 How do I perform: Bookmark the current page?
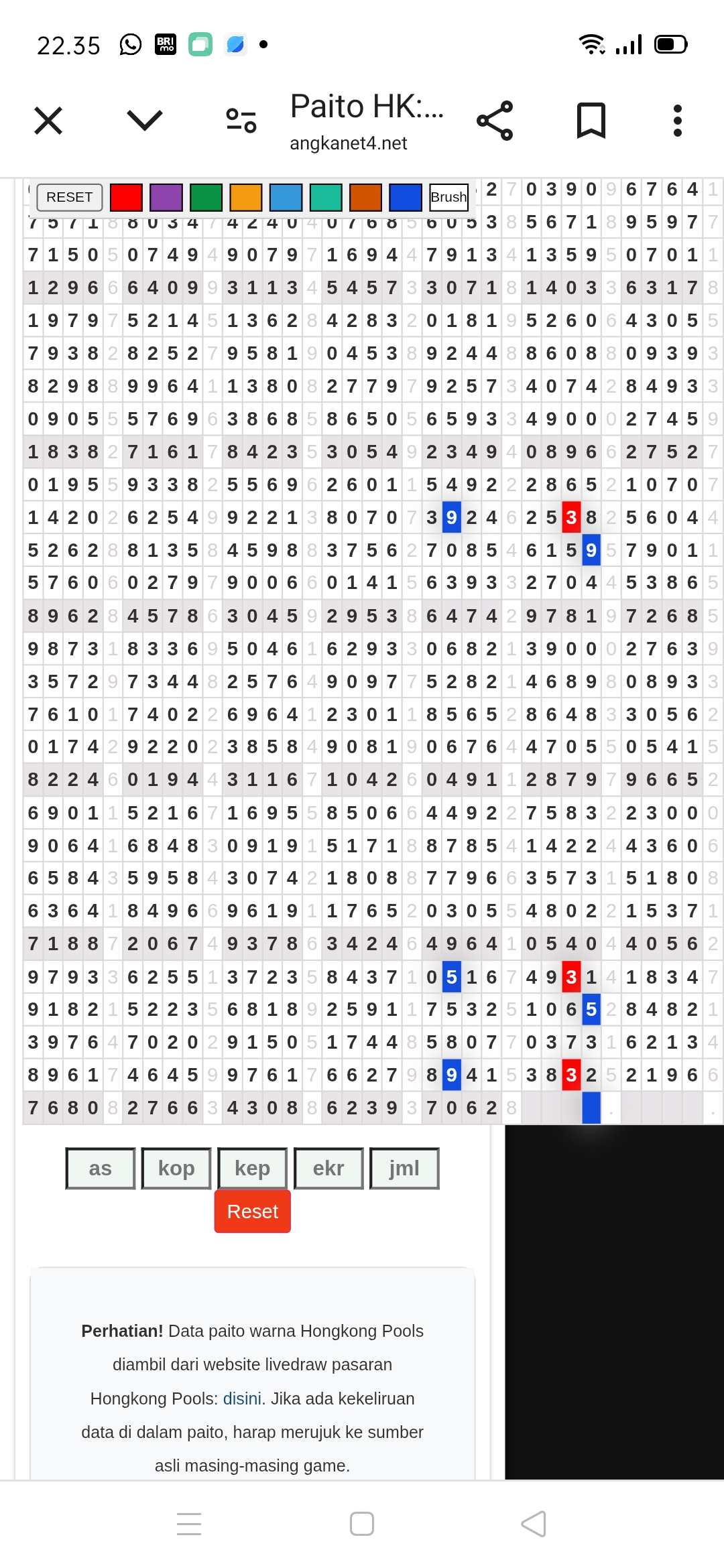591,121
